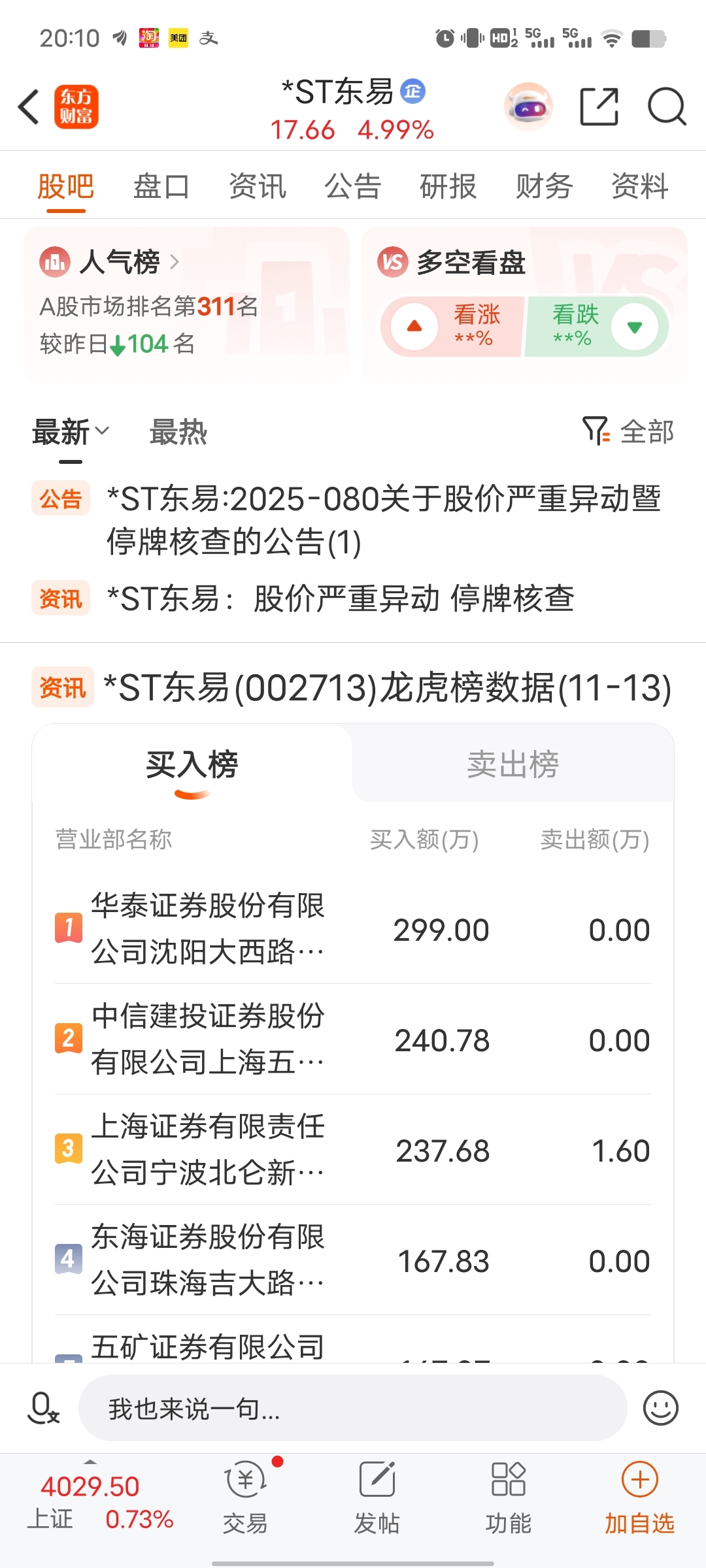706x1568 pixels.
Task: Open the 全部 filter
Action: (x=629, y=432)
